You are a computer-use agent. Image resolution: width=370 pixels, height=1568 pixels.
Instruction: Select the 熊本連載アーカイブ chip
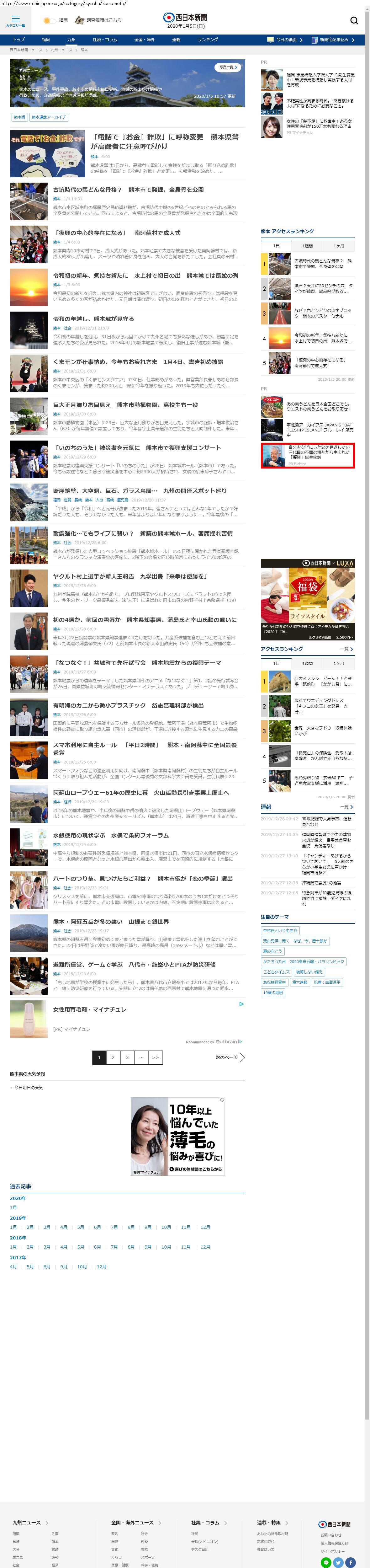[49, 117]
